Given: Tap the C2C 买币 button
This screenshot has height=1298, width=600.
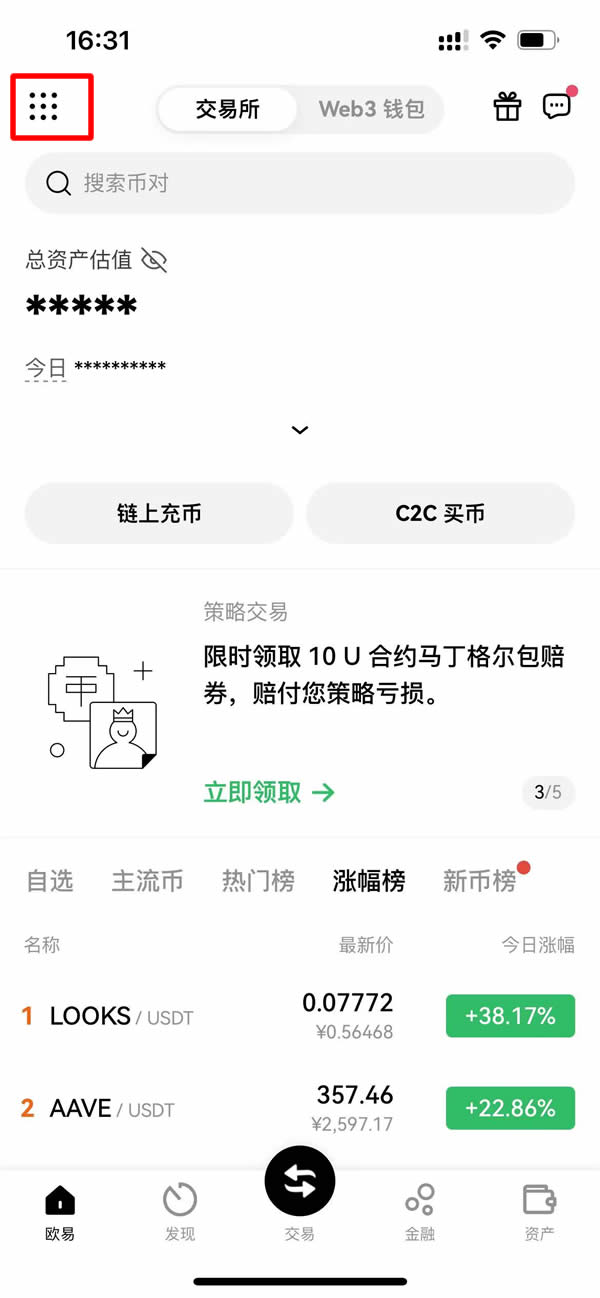Looking at the screenshot, I should [x=440, y=514].
